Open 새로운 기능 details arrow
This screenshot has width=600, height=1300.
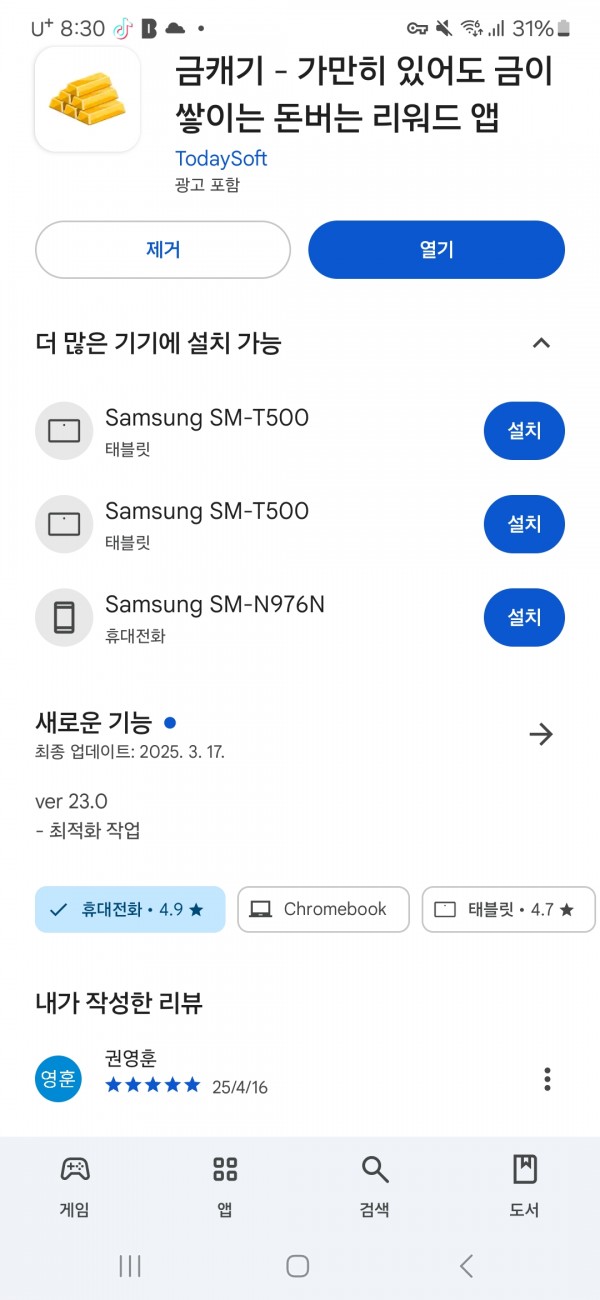pyautogui.click(x=541, y=735)
